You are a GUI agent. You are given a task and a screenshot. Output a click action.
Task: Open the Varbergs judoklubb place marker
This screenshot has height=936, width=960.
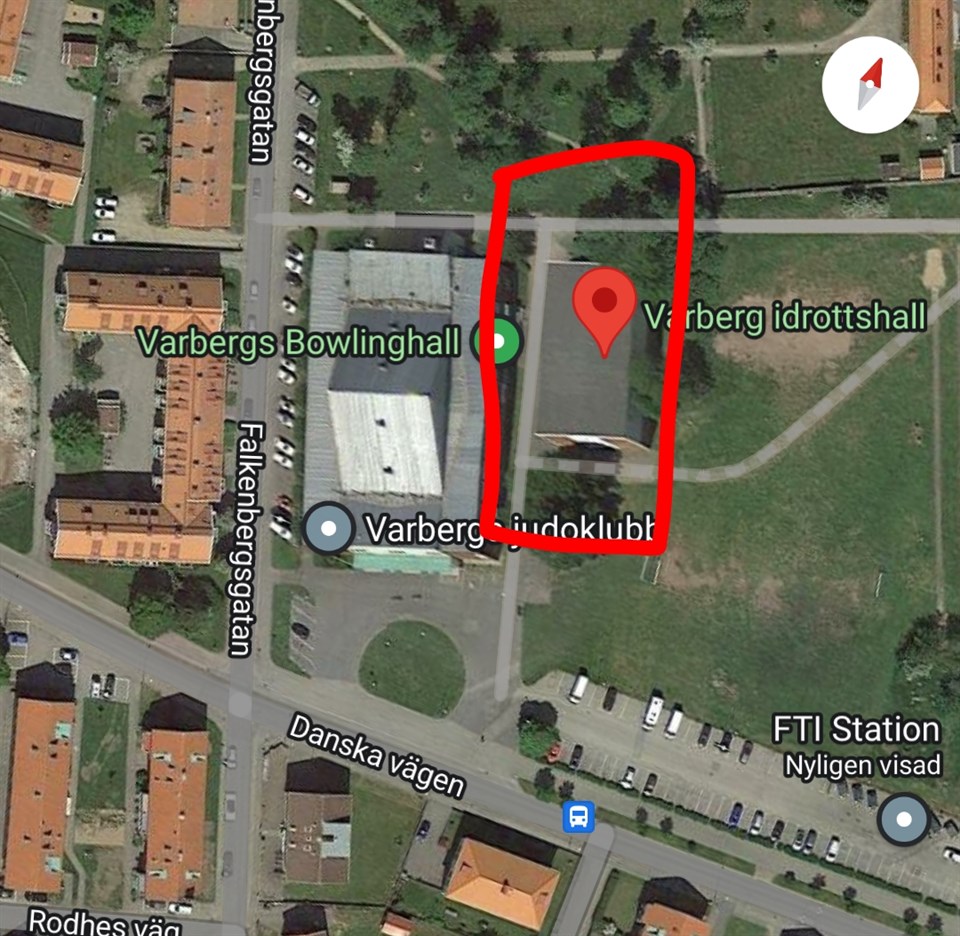click(328, 528)
